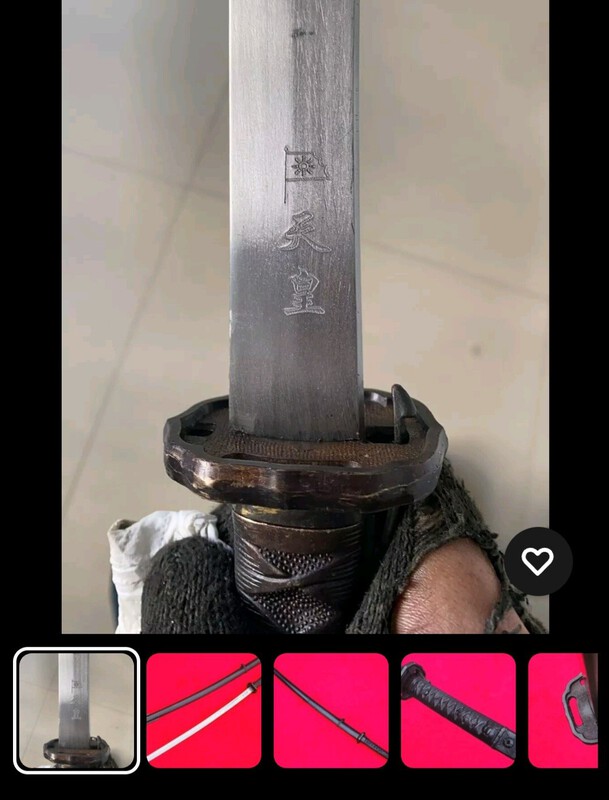Open third thumbnail showing sheathed sword
The width and height of the screenshot is (609, 800).
click(331, 711)
